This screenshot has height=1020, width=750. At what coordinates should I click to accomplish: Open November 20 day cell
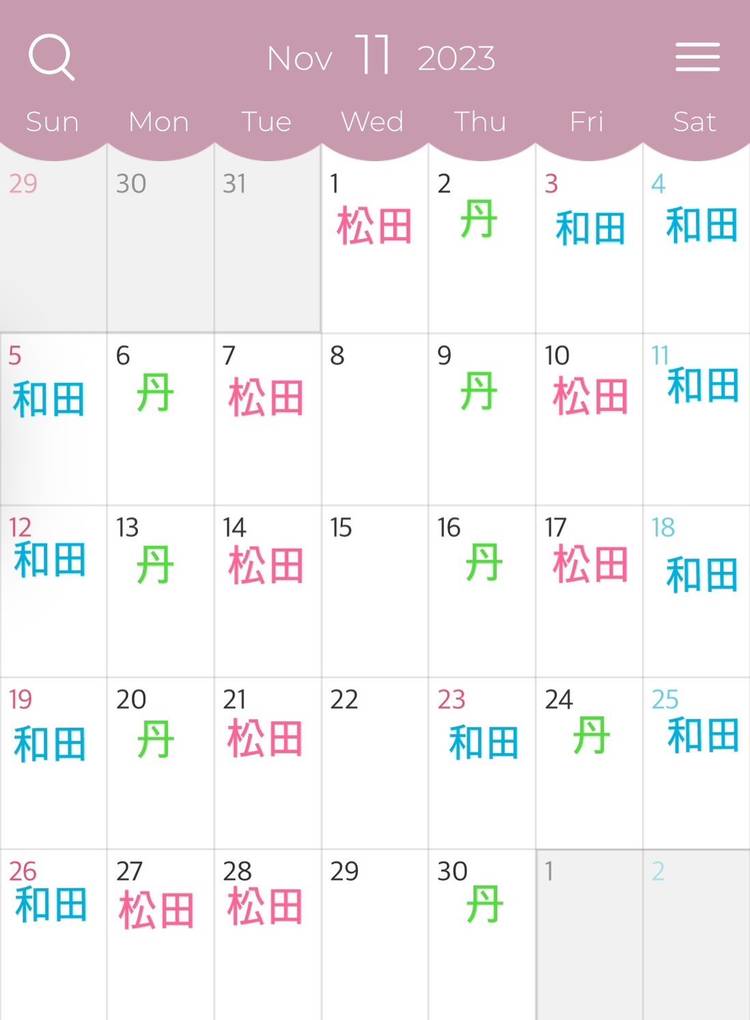point(160,764)
